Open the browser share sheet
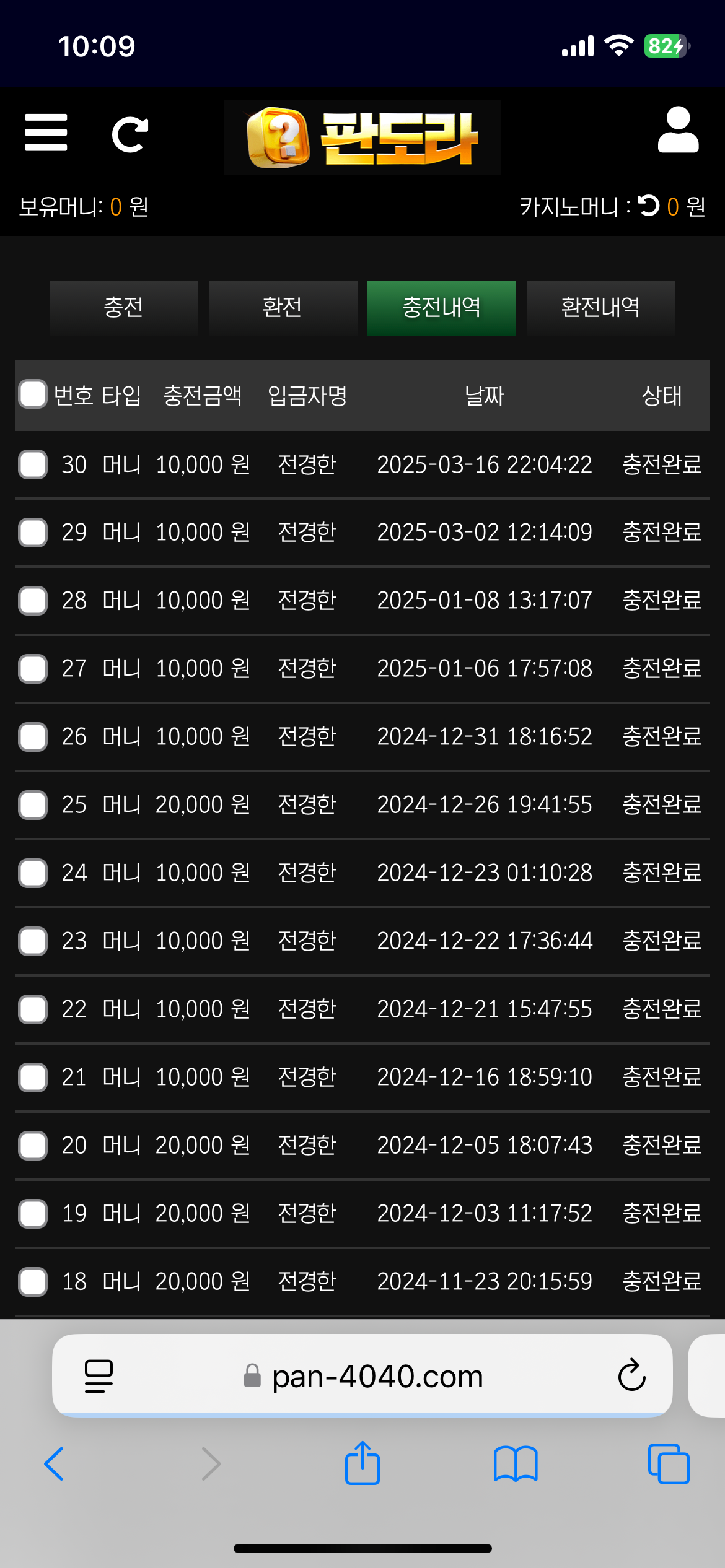Image resolution: width=725 pixels, height=1568 pixels. point(362,1463)
